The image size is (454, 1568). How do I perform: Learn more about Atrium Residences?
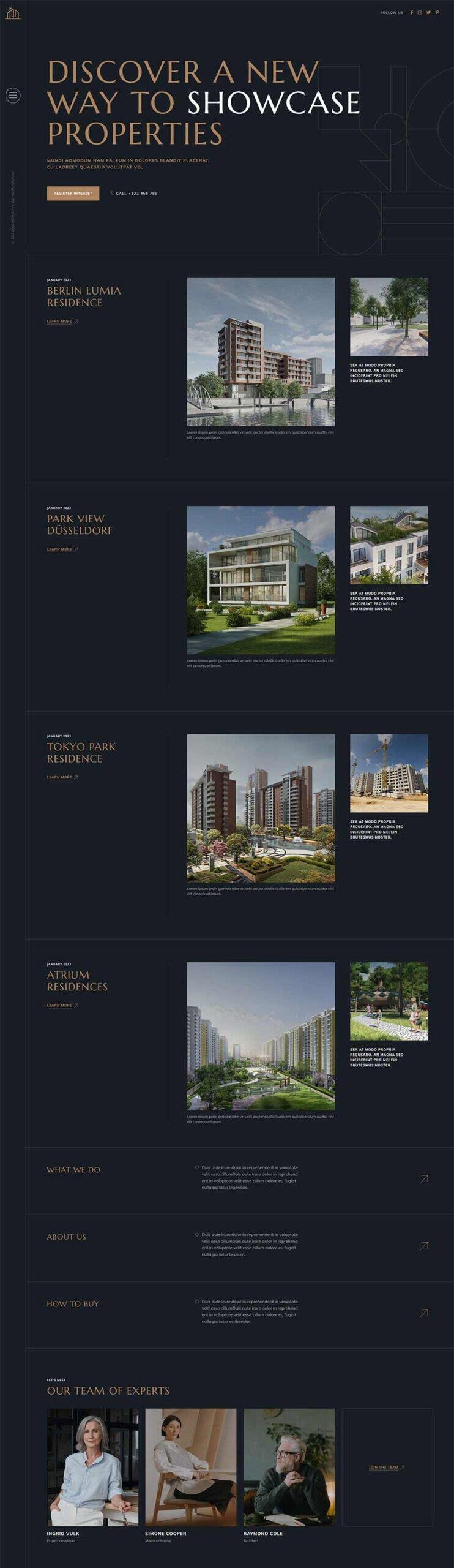(62, 1005)
